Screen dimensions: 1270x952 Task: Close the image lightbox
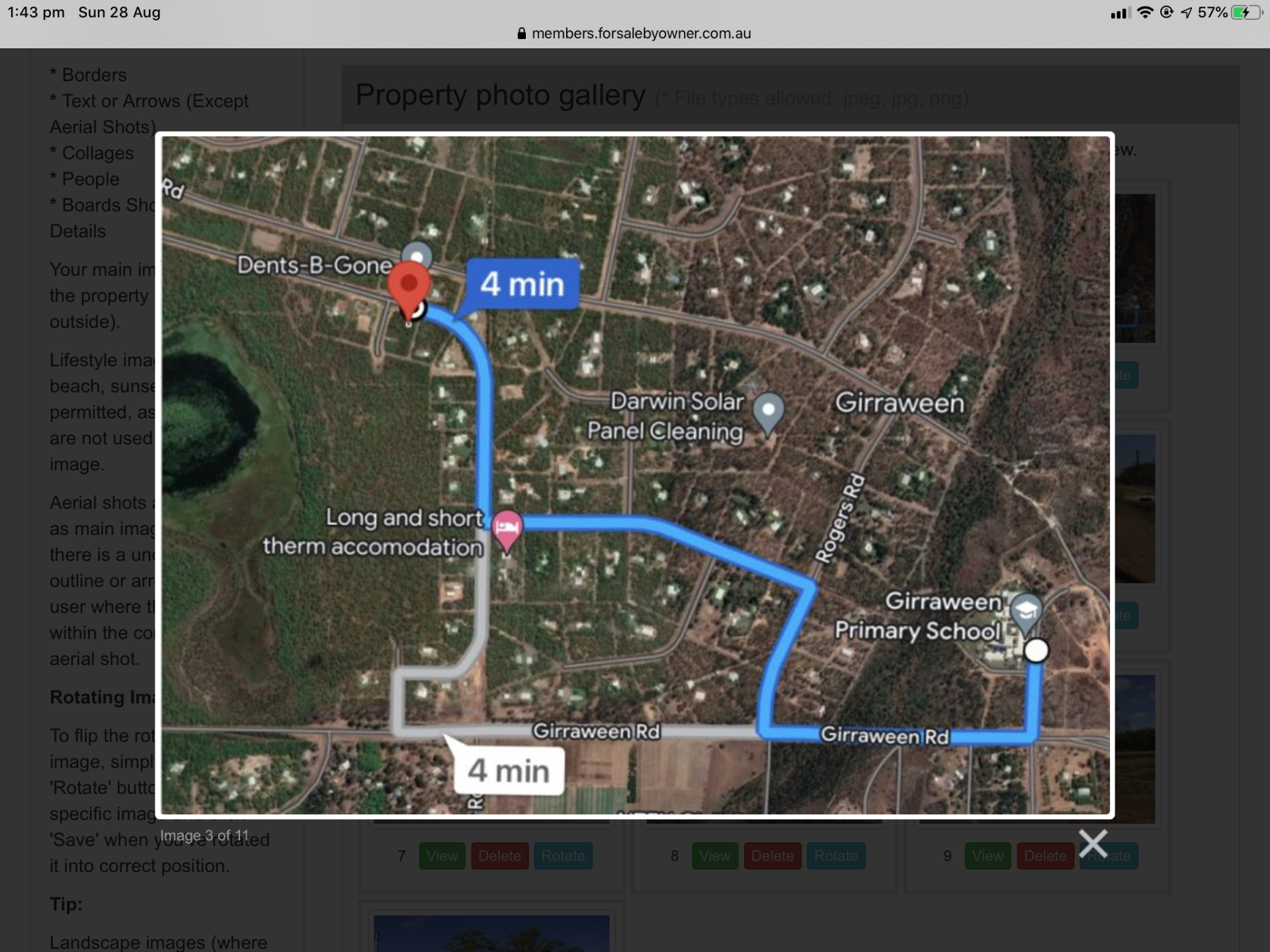pos(1092,844)
